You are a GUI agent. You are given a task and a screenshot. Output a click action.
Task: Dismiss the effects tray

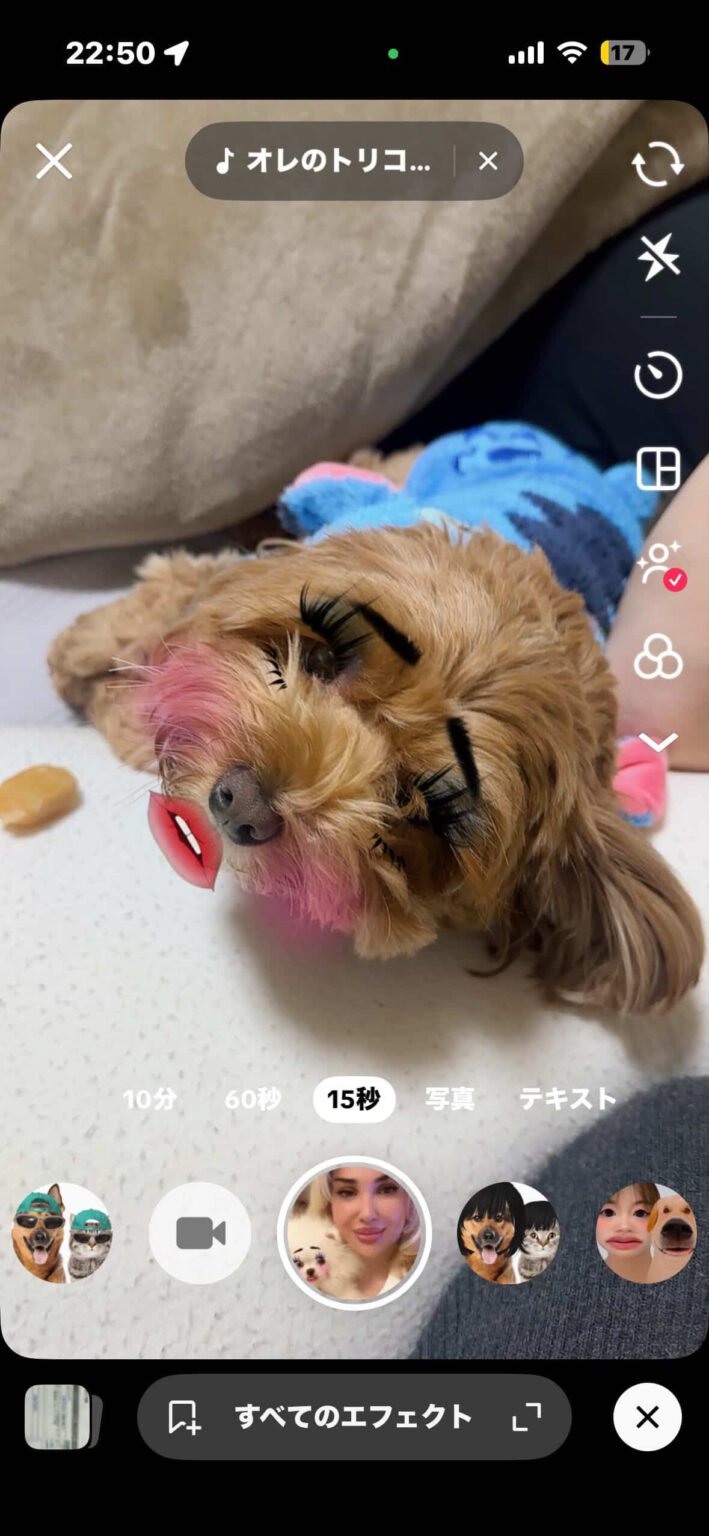point(647,1416)
